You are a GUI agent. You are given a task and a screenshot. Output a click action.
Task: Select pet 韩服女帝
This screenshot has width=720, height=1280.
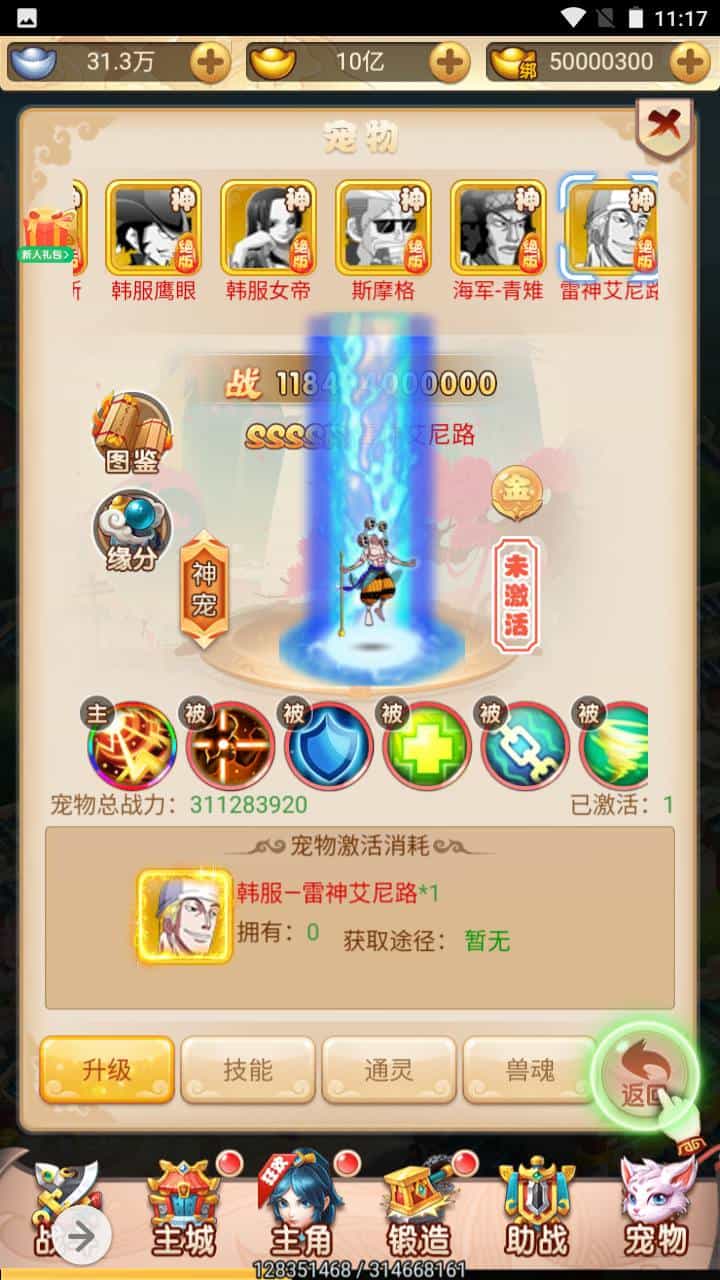(x=269, y=230)
